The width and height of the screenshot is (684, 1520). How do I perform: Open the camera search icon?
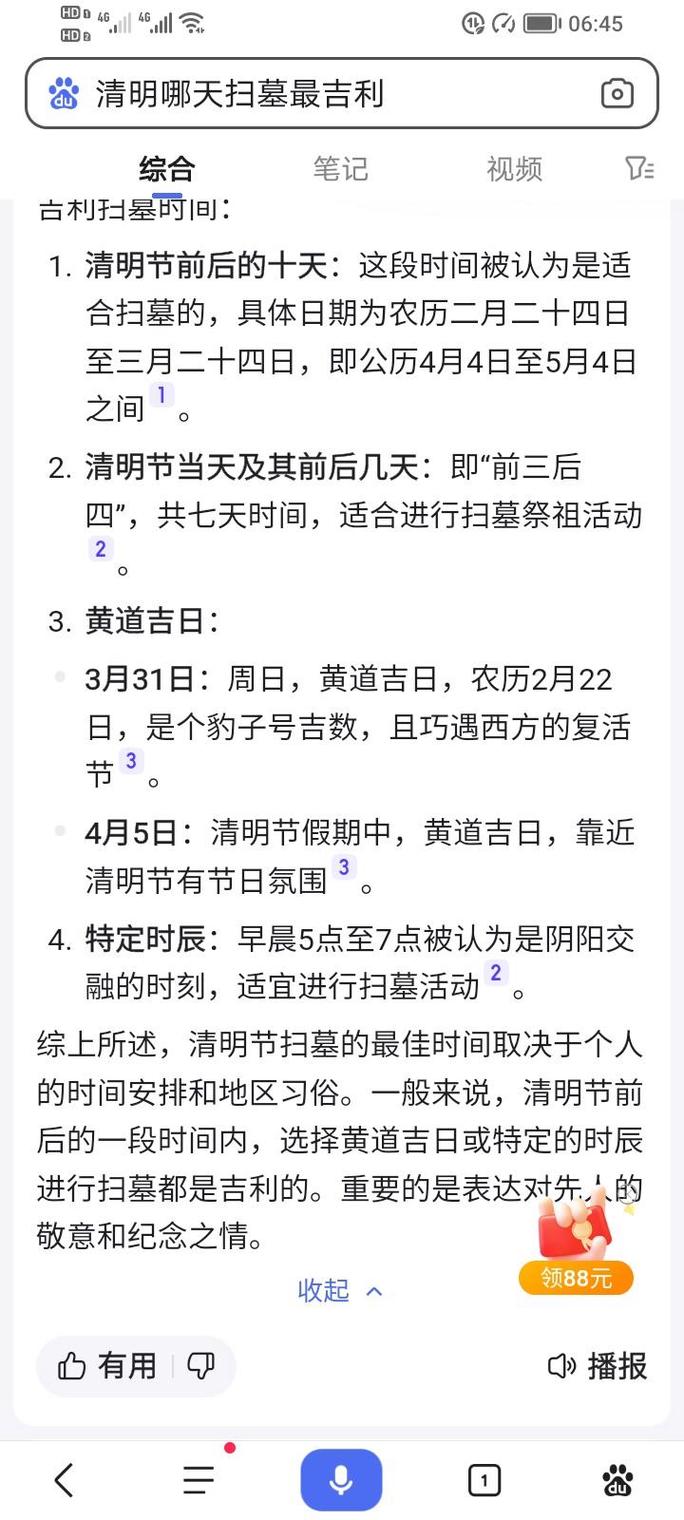pyautogui.click(x=617, y=94)
